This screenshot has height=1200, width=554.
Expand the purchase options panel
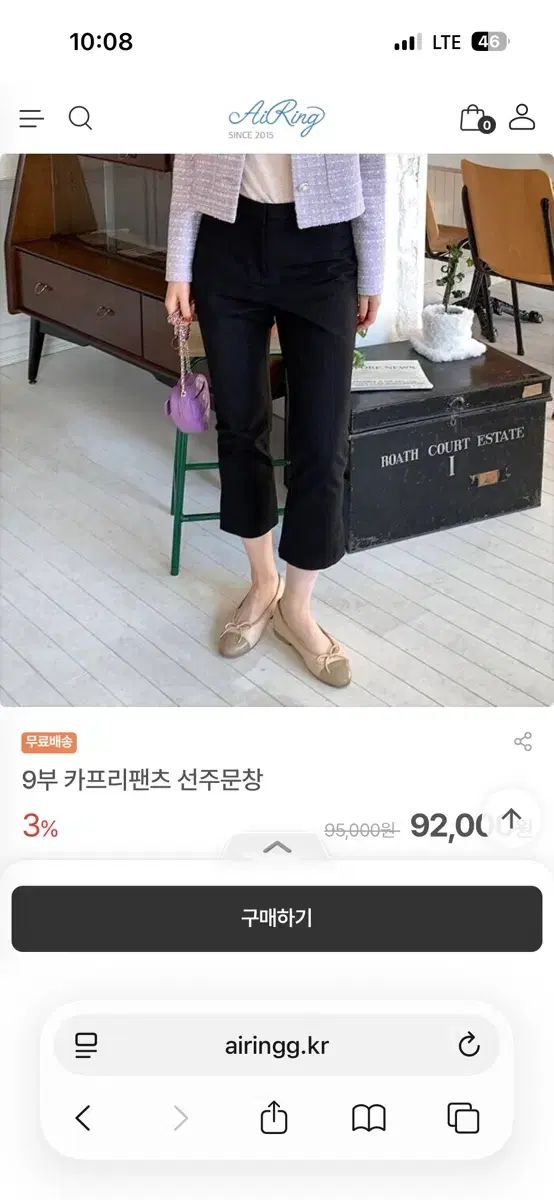277,847
